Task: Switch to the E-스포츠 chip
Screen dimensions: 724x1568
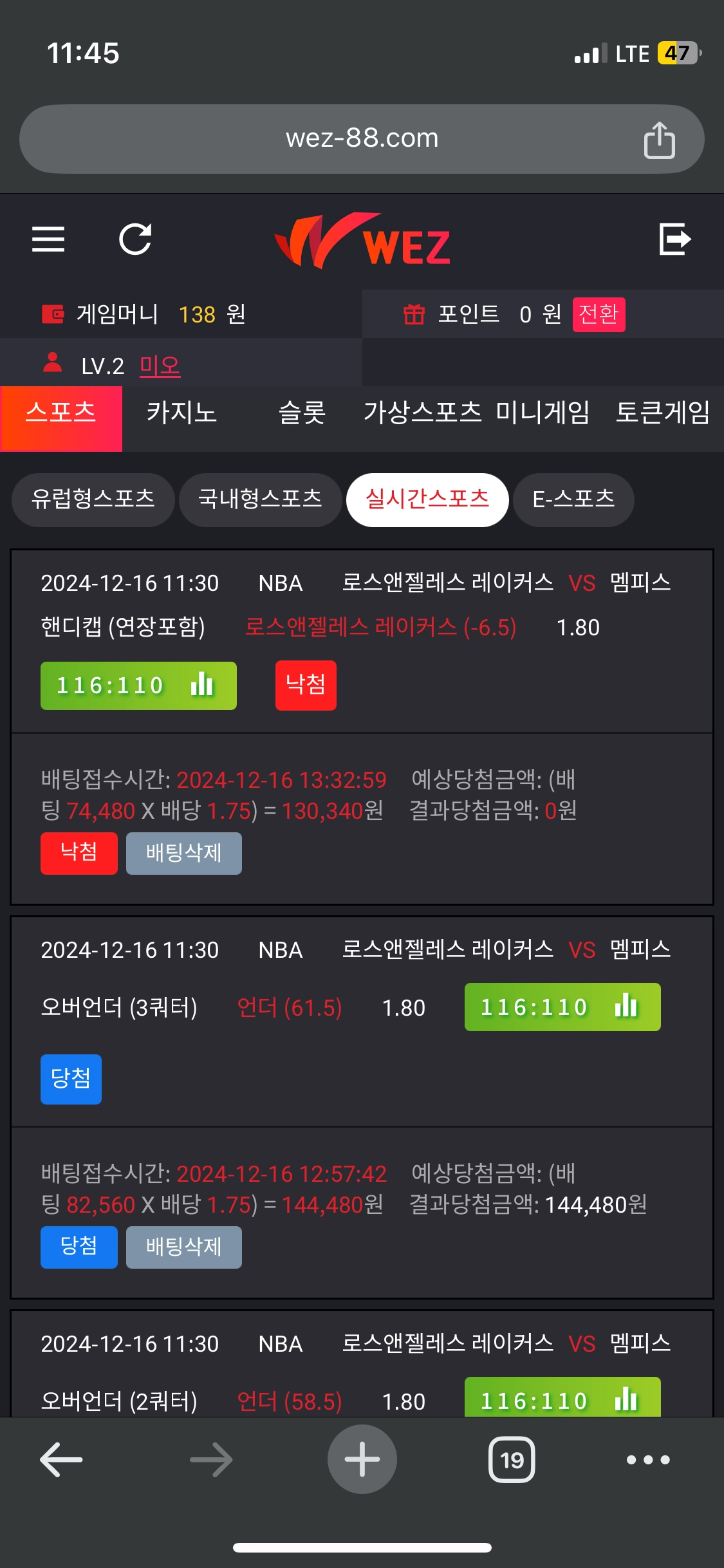Action: pyautogui.click(x=573, y=500)
